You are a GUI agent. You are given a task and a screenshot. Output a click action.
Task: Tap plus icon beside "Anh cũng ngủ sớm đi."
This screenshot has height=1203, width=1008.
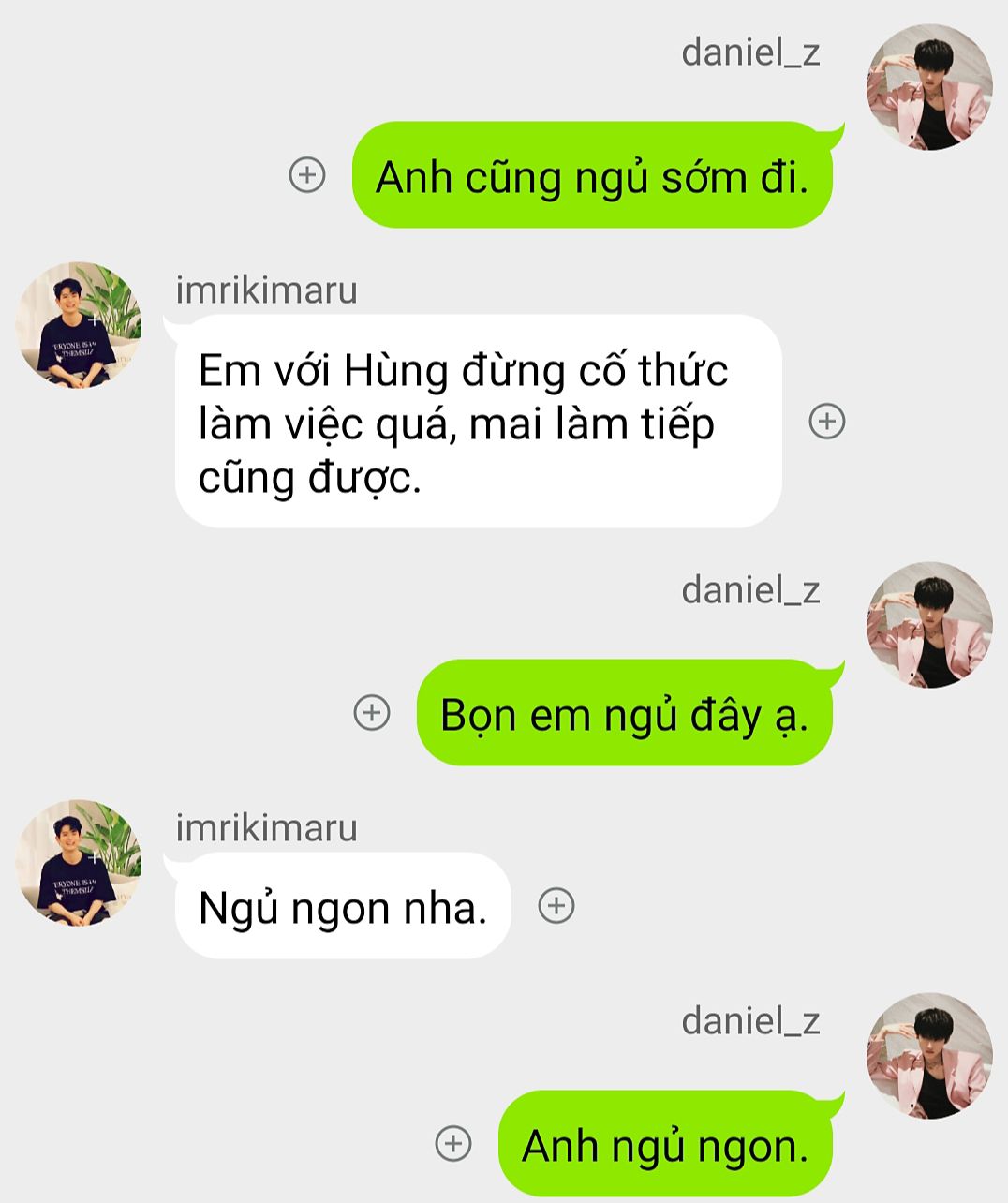pyautogui.click(x=307, y=175)
